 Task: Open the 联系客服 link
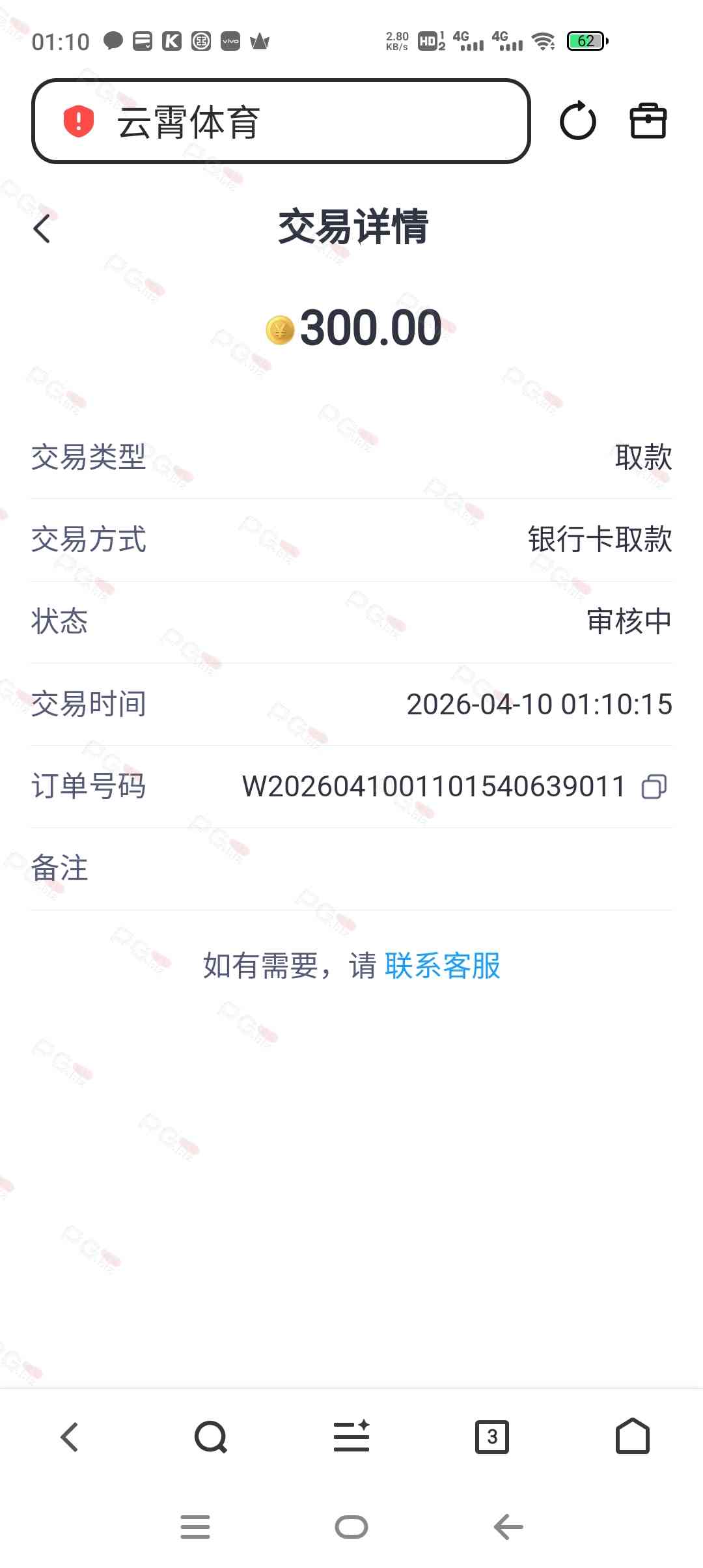443,966
